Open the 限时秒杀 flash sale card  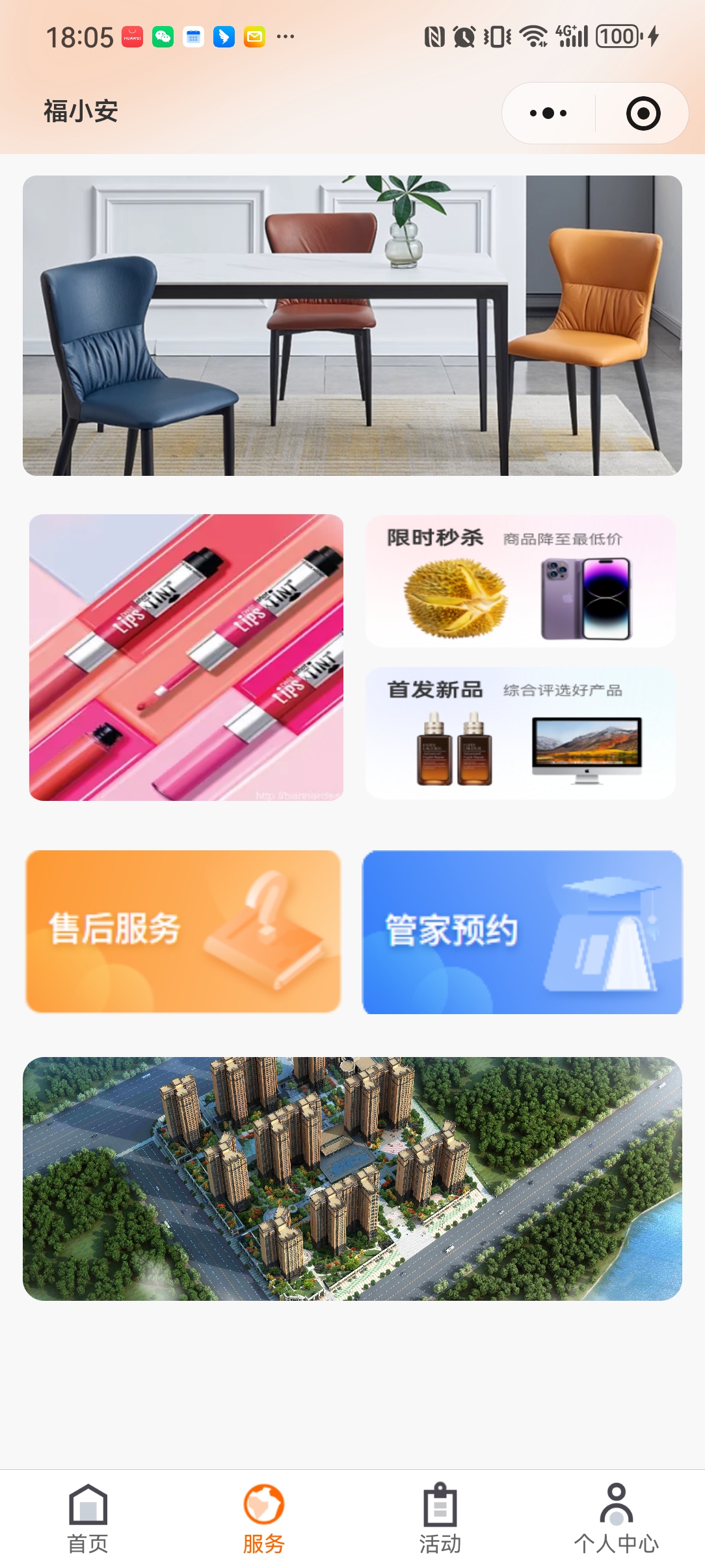(520, 581)
